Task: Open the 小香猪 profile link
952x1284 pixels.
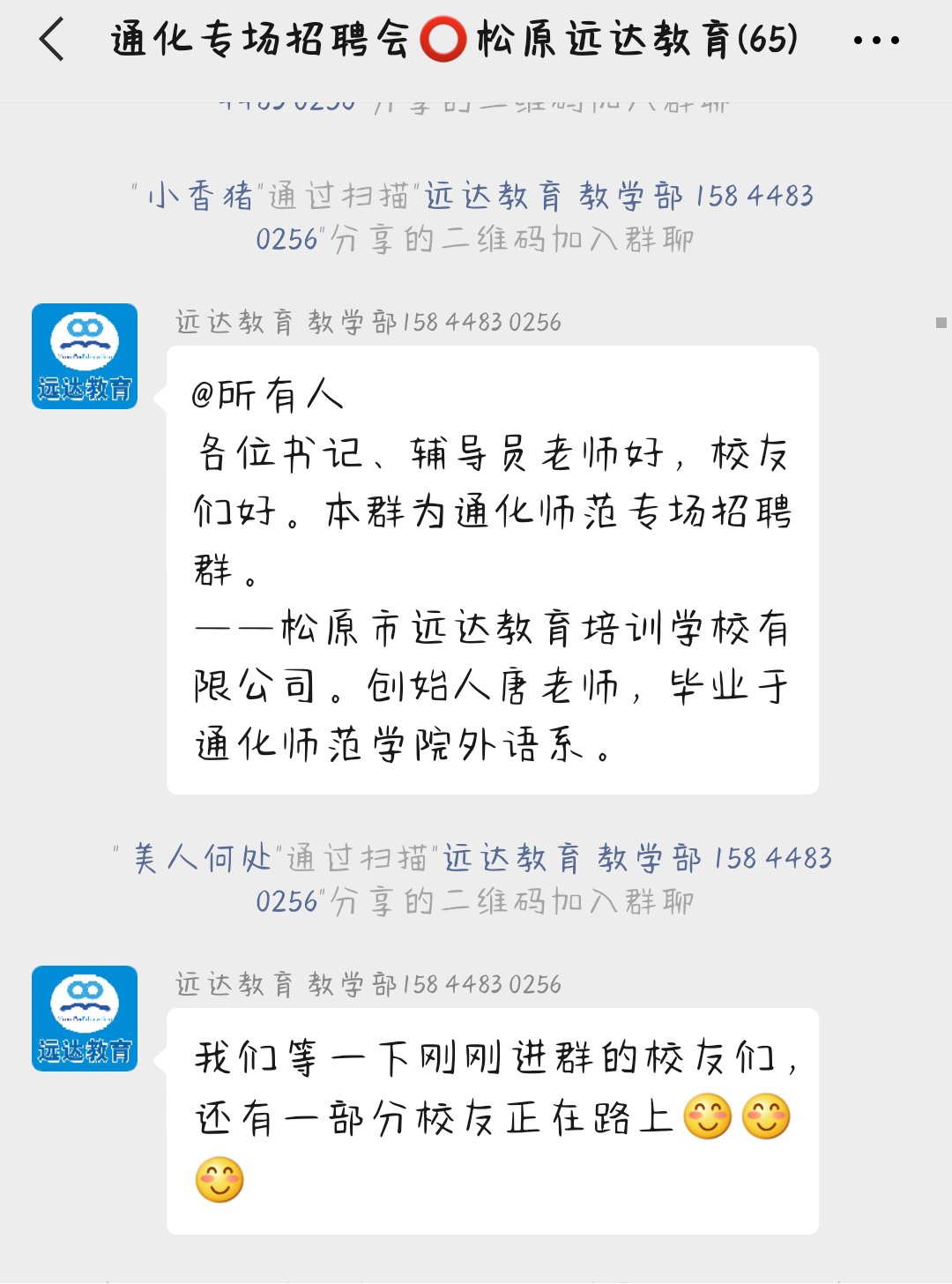Action: coord(199,196)
